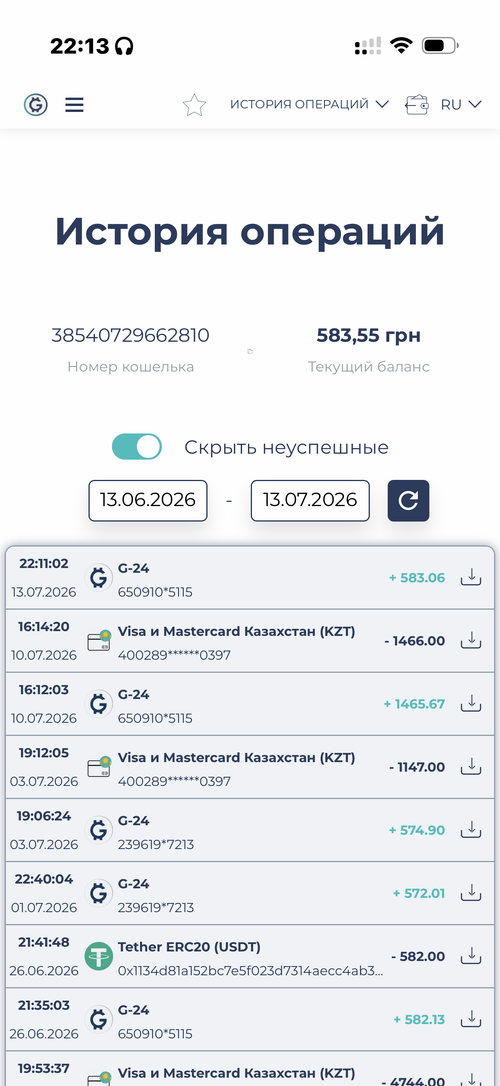Download receipt for +582.13 operation
The height and width of the screenshot is (1086, 500).
(471, 1019)
